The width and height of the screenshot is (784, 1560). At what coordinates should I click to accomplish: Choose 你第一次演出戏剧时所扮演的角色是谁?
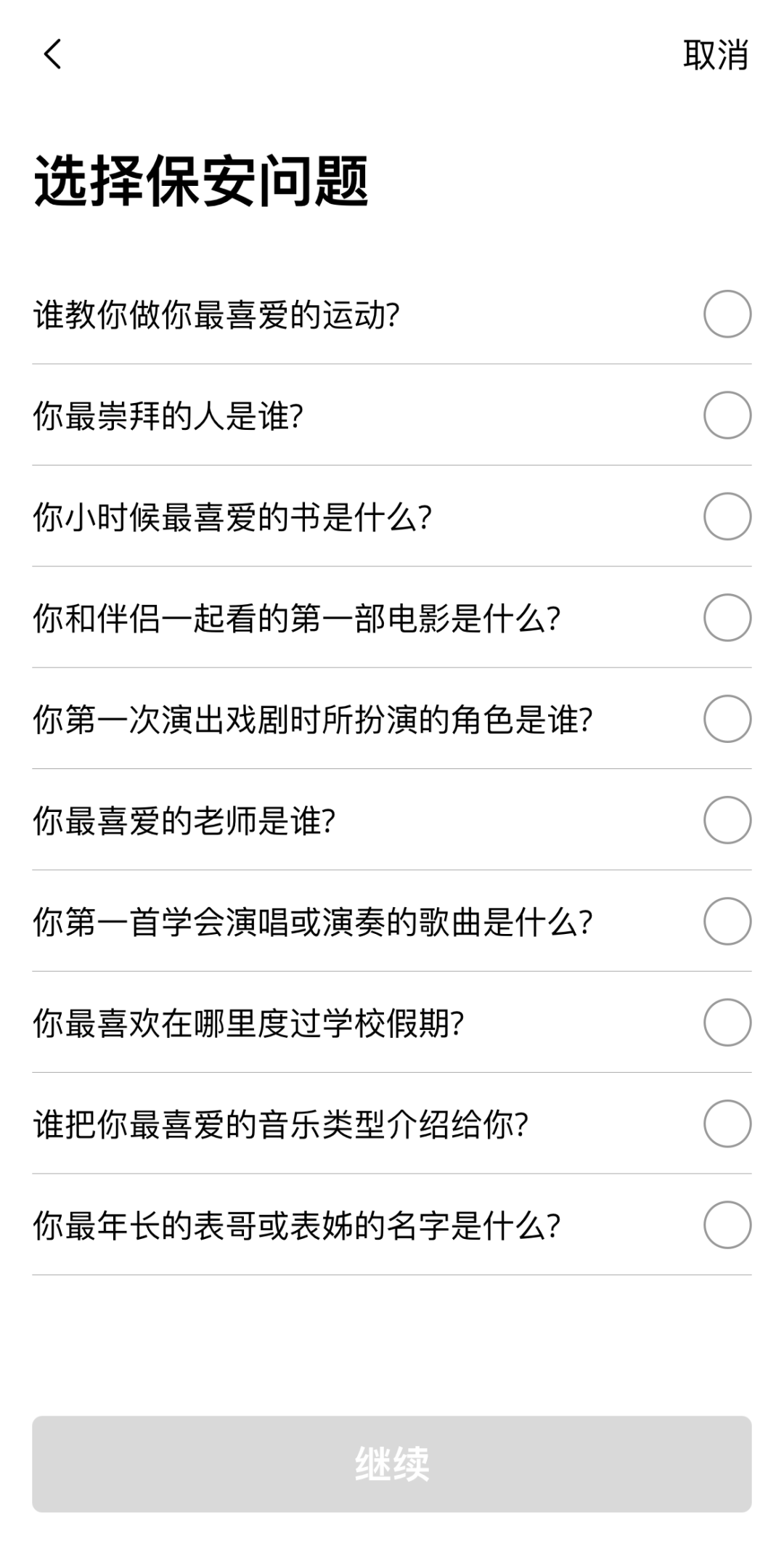pyautogui.click(x=727, y=719)
